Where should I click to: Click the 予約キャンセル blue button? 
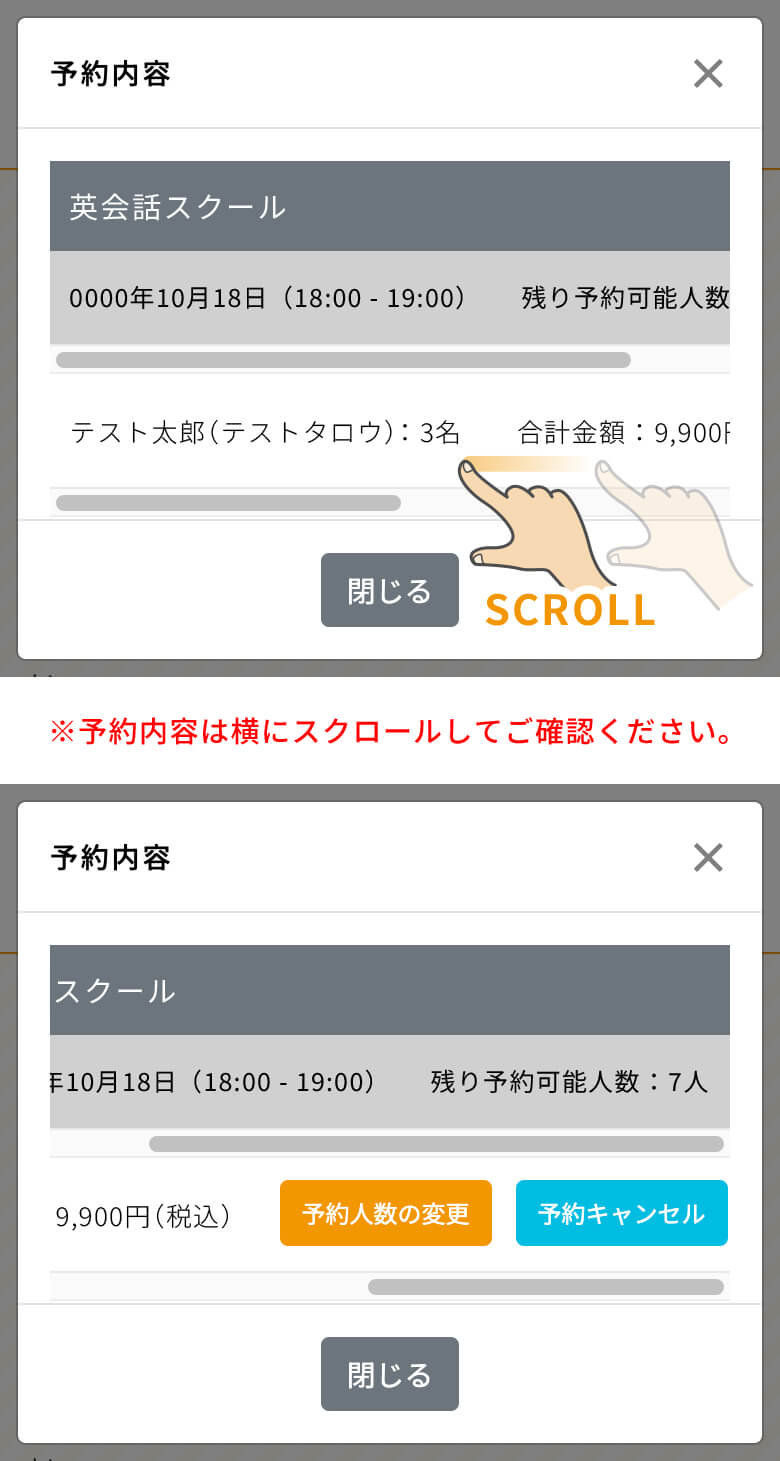(x=621, y=1213)
